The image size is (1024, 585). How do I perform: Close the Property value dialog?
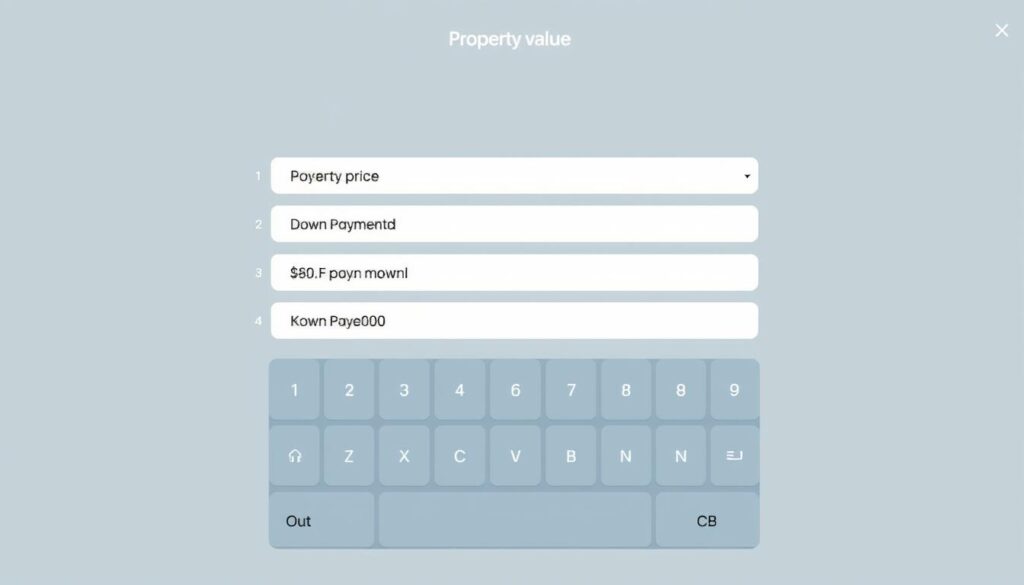click(x=1001, y=31)
